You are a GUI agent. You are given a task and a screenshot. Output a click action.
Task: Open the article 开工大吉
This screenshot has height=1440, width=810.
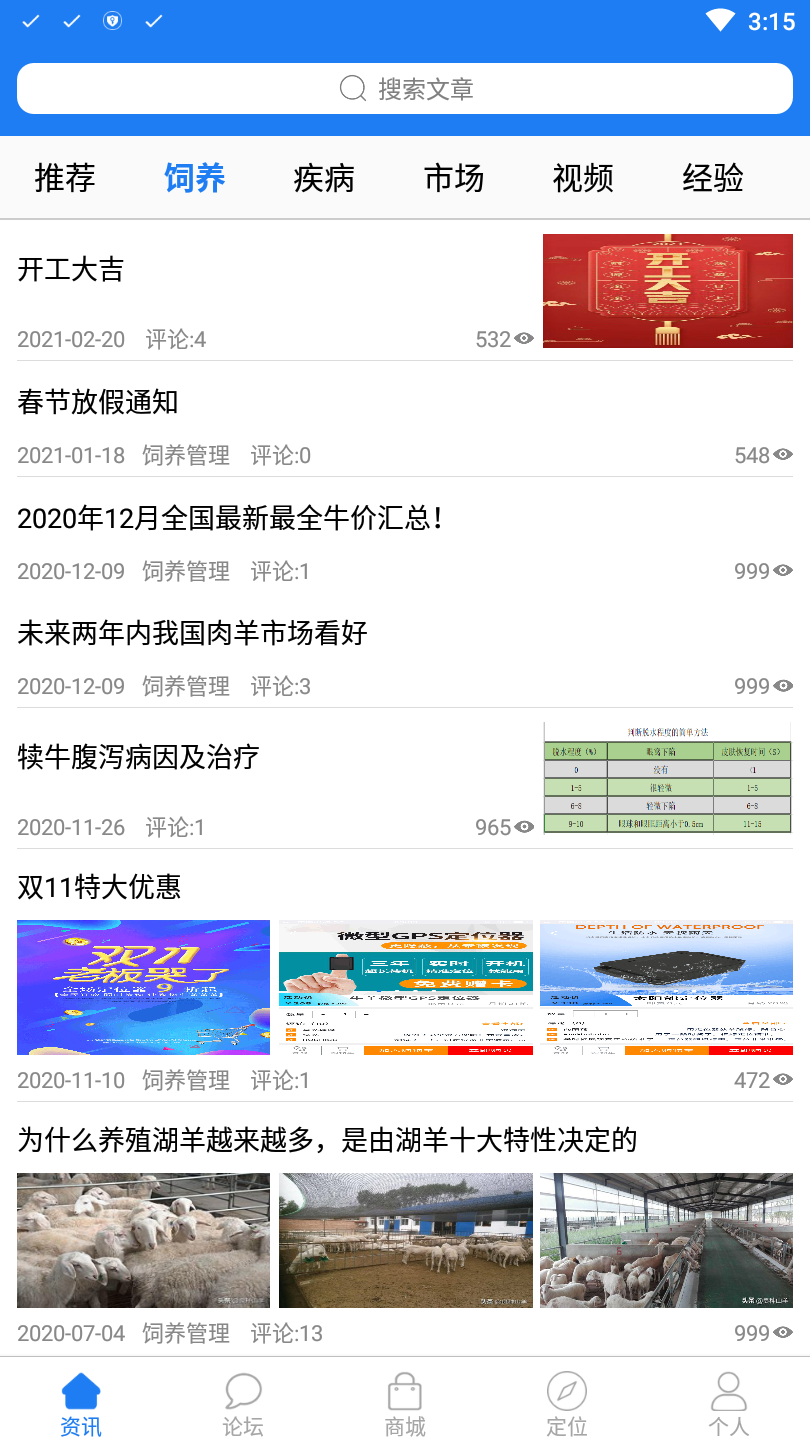(x=69, y=270)
